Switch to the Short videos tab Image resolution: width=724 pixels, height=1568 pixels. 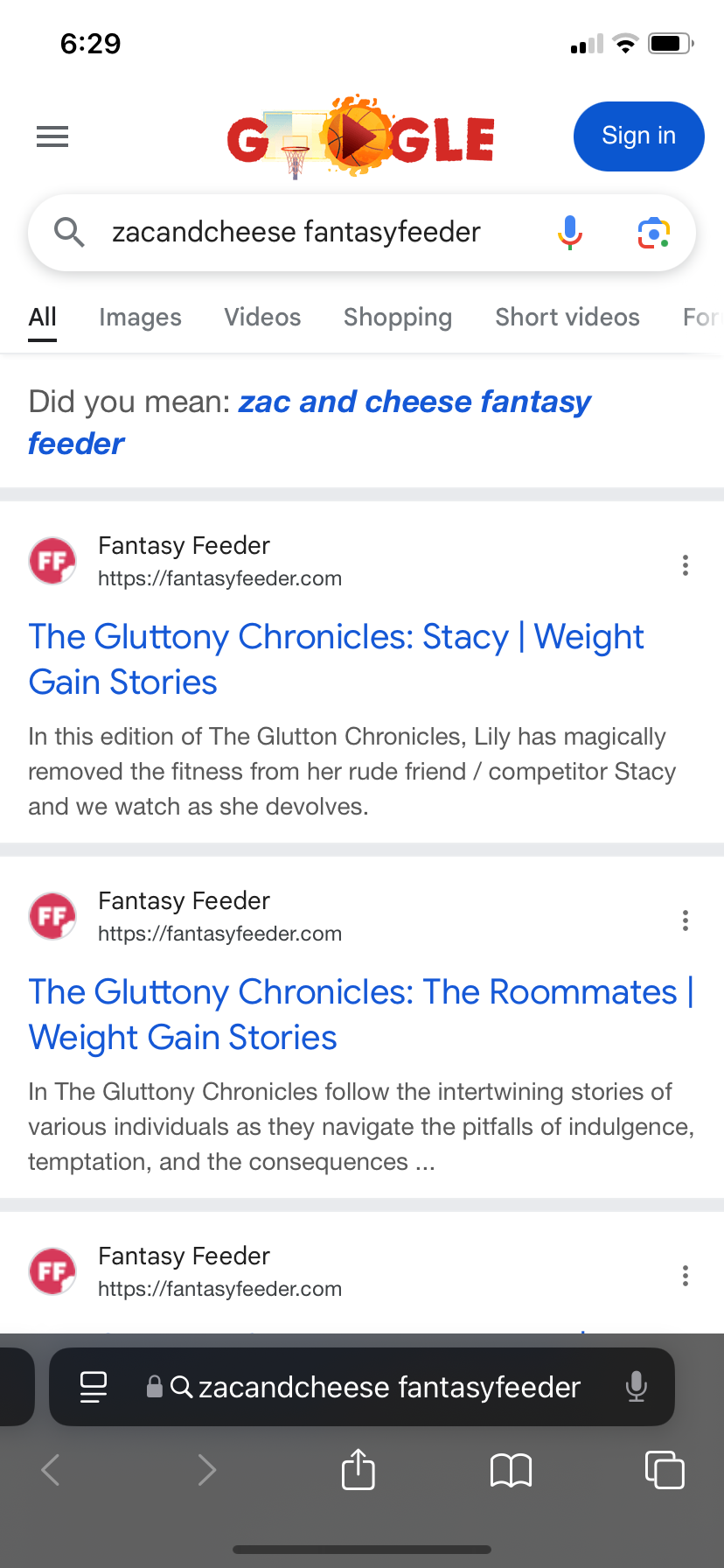[567, 317]
